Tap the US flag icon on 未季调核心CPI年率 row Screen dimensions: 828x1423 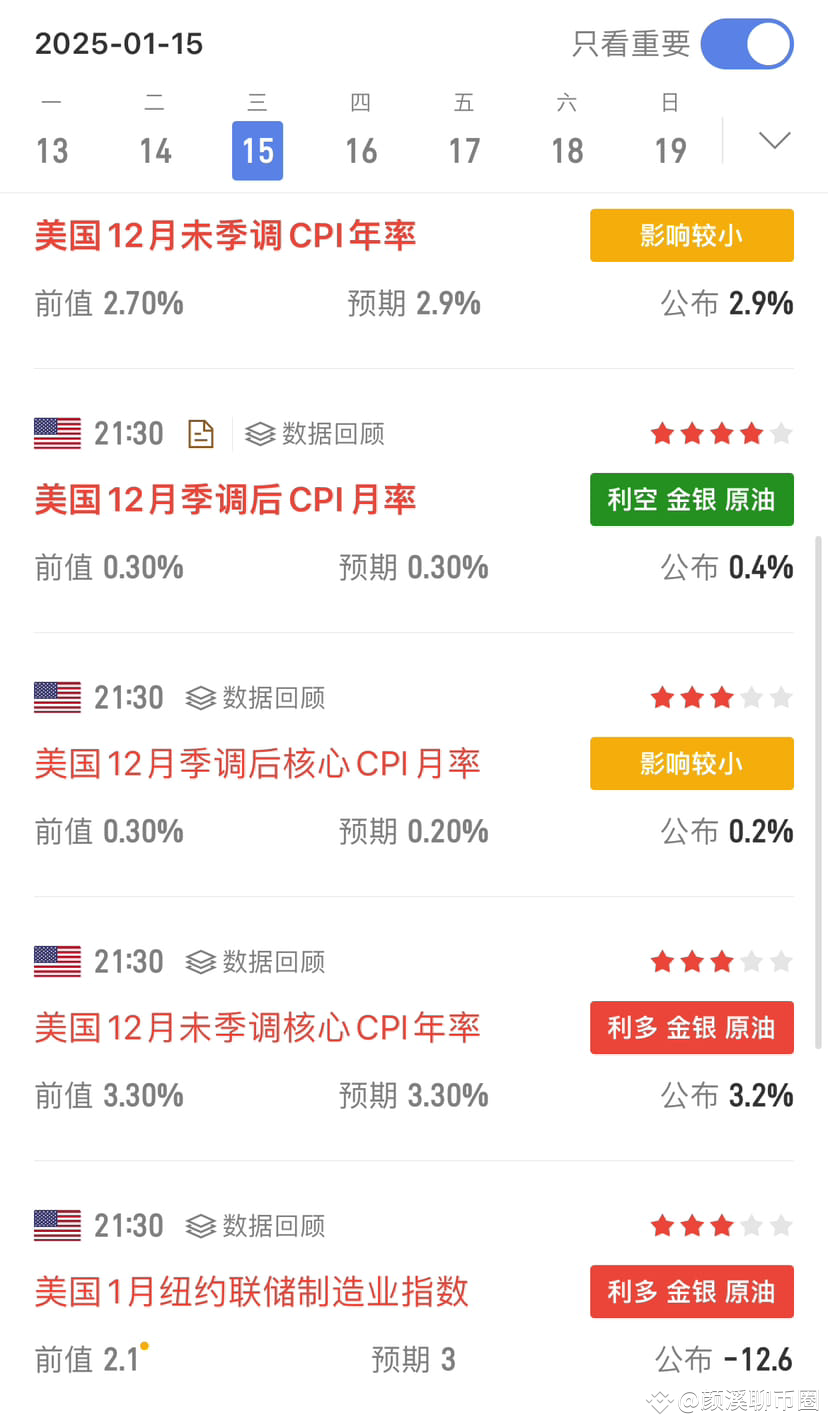57,961
